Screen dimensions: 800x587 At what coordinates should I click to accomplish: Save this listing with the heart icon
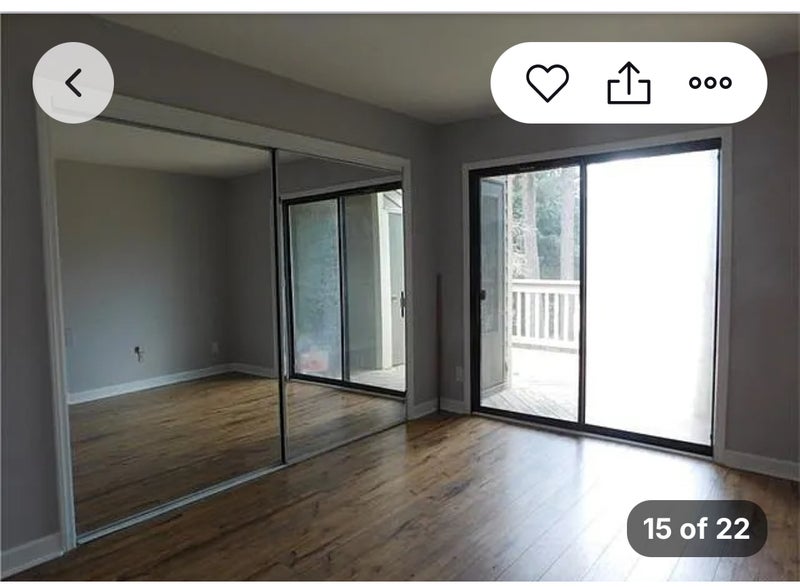(547, 83)
